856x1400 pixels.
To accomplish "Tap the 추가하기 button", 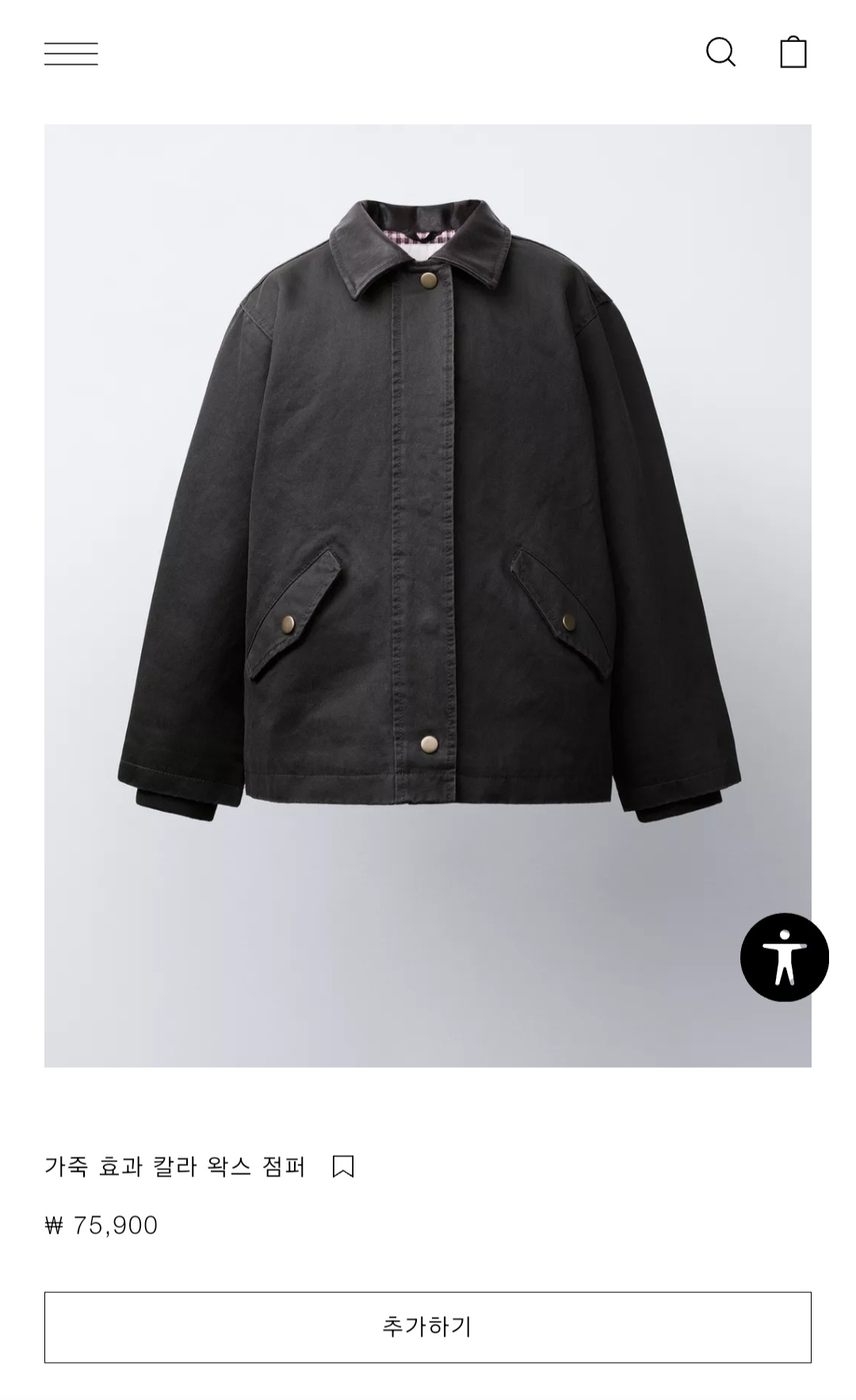I will click(x=428, y=1327).
